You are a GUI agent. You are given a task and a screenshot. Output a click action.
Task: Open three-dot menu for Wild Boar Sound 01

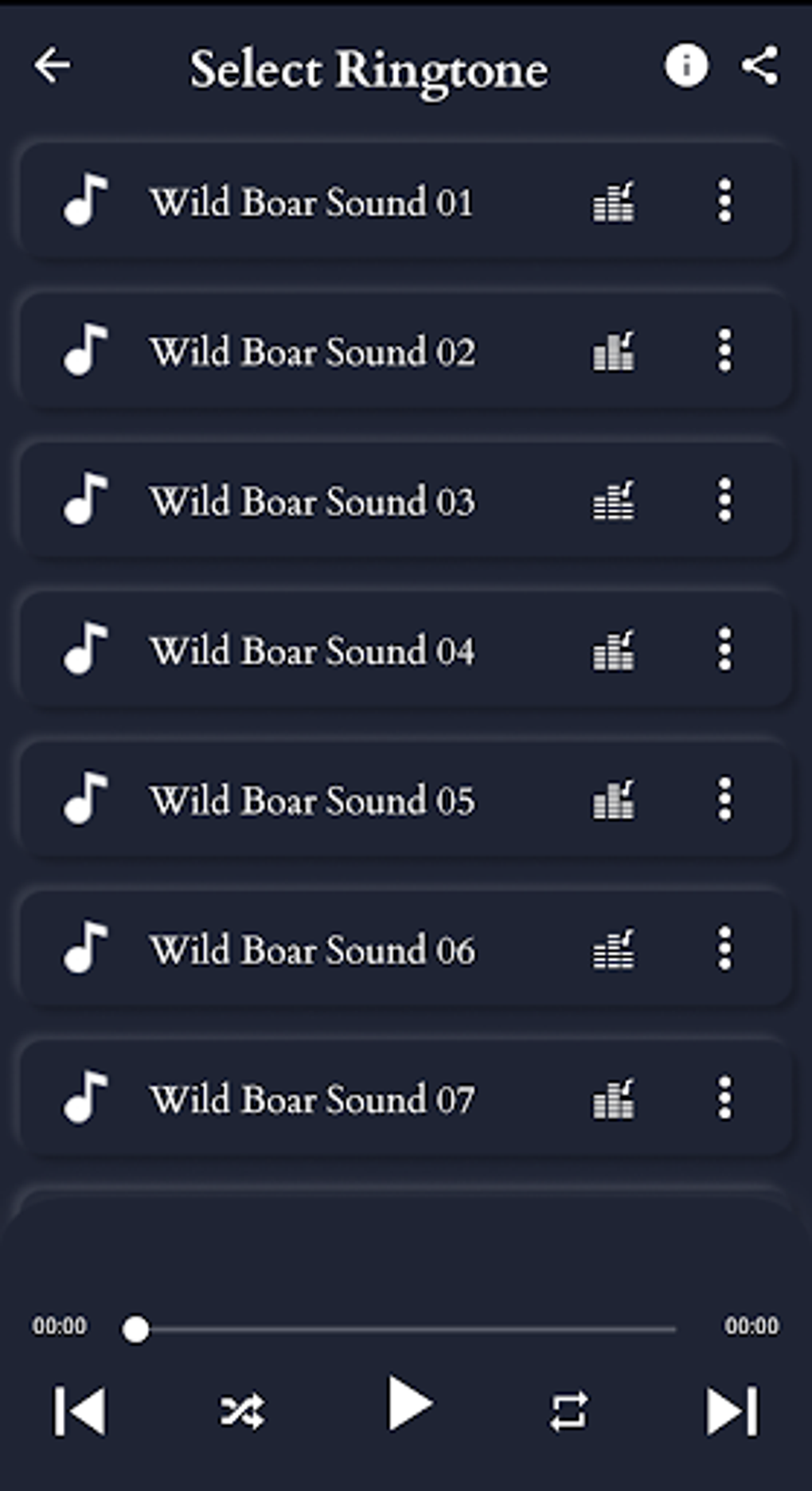(x=724, y=201)
